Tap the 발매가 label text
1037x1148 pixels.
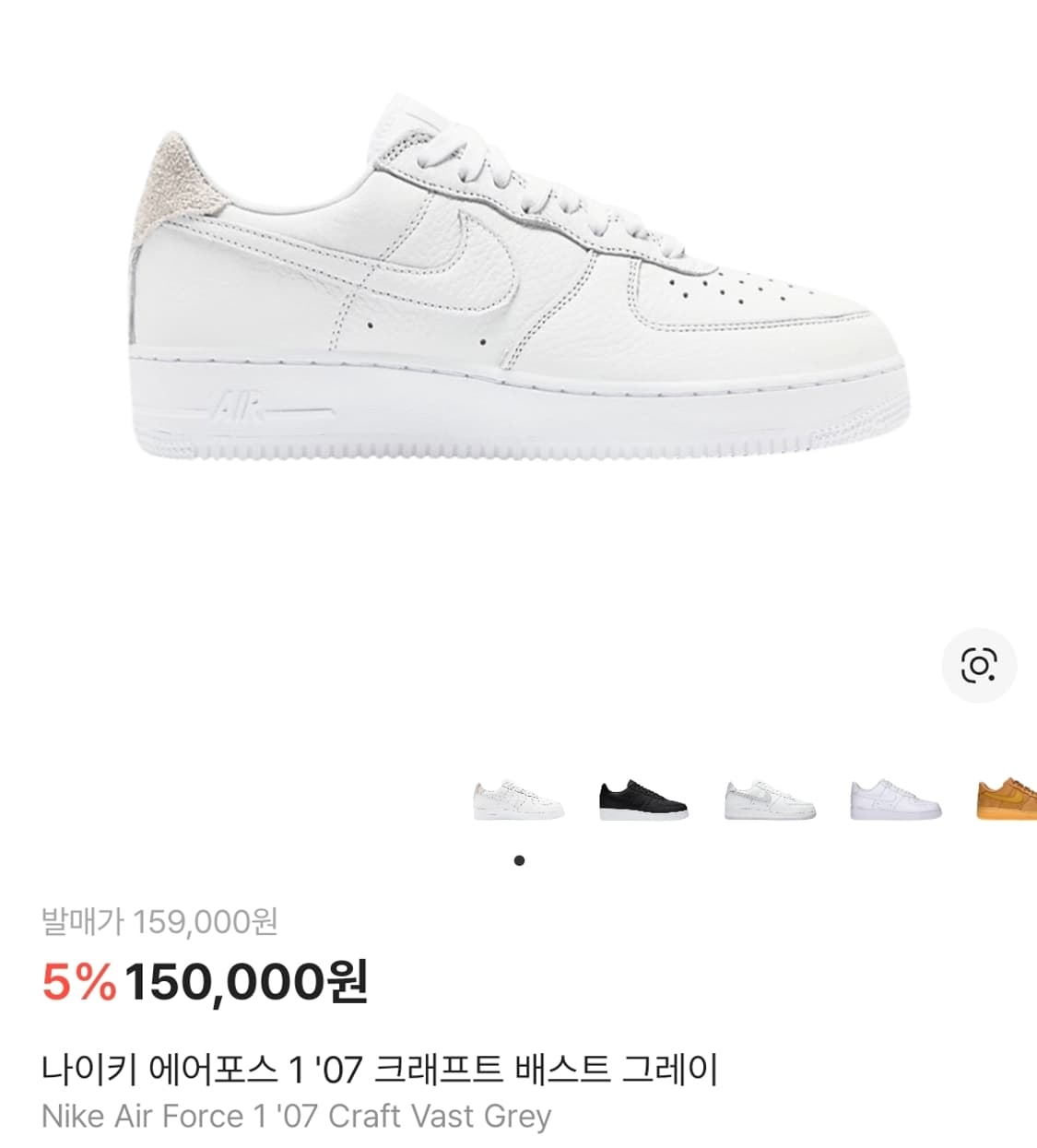[x=77, y=918]
